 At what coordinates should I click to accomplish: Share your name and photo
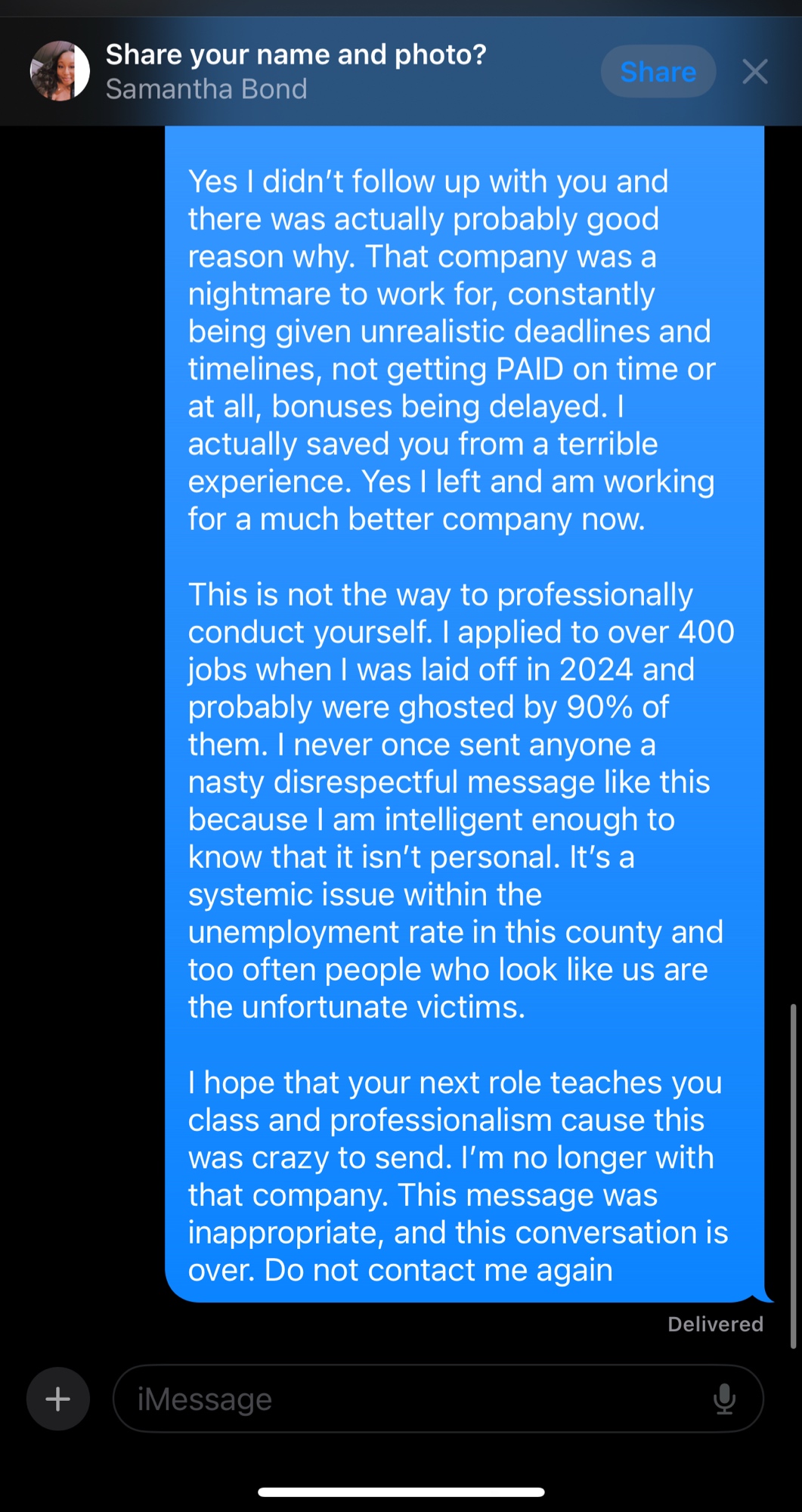[x=658, y=72]
